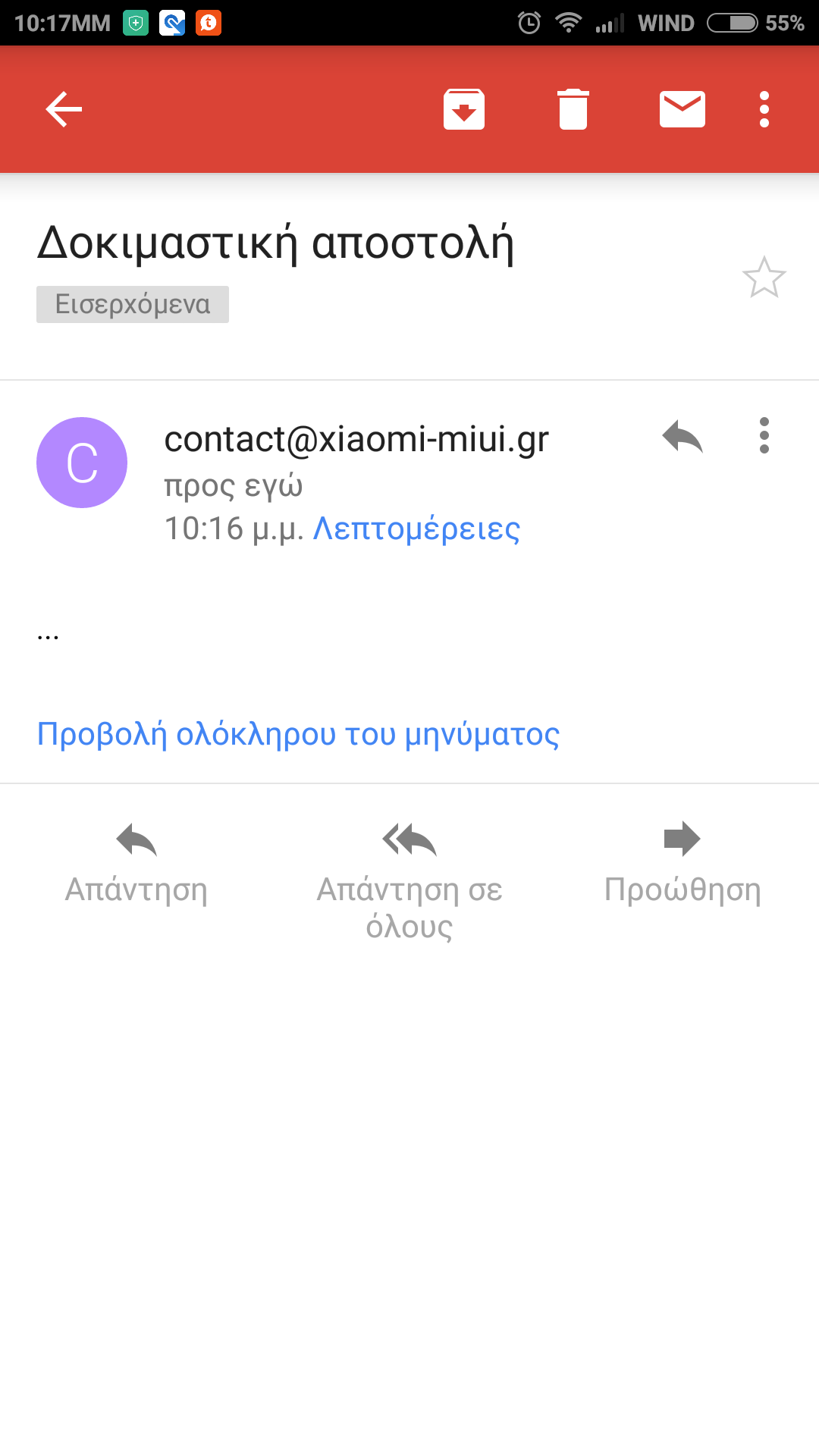The image size is (819, 1456).
Task: Mark email as unread
Action: [682, 109]
